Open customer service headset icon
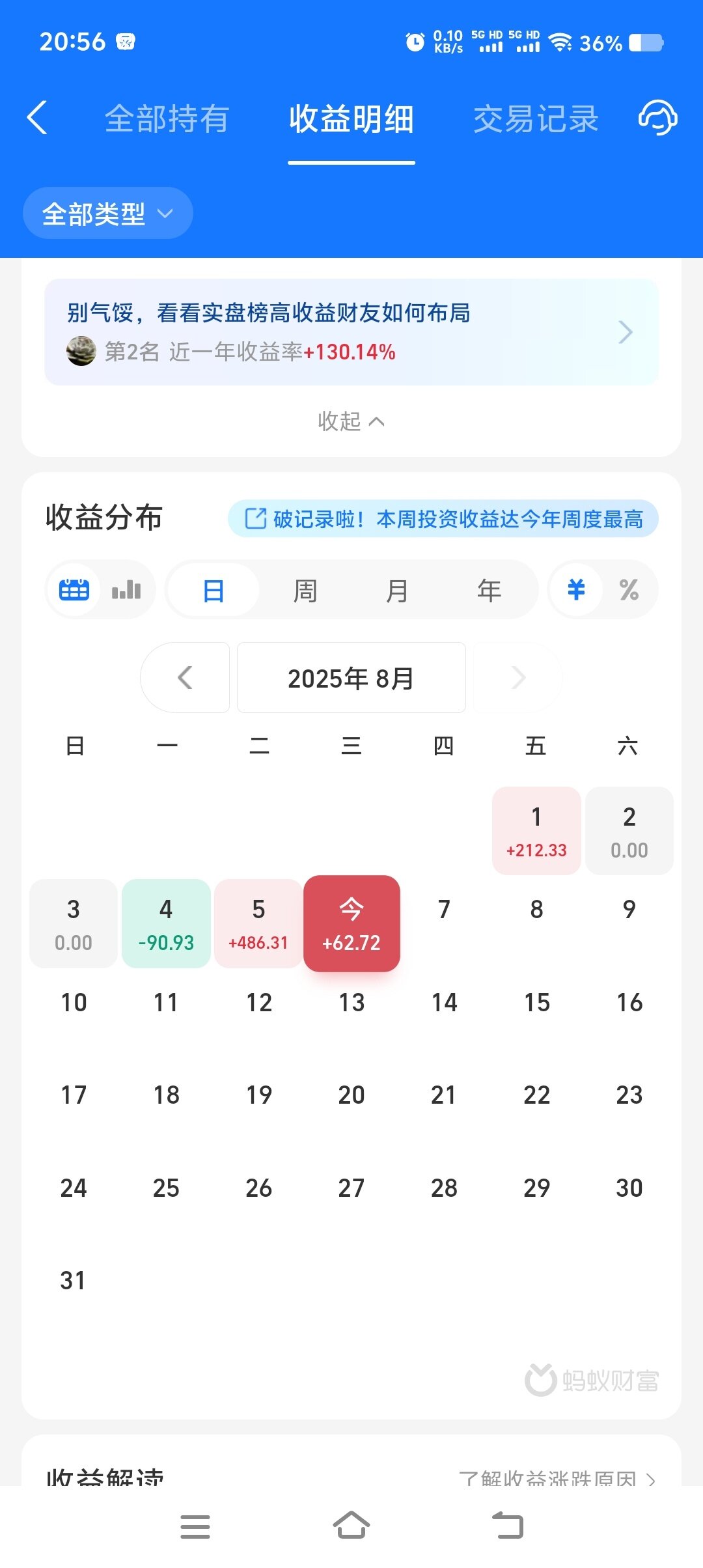Viewport: 703px width, 1568px height. [x=657, y=118]
